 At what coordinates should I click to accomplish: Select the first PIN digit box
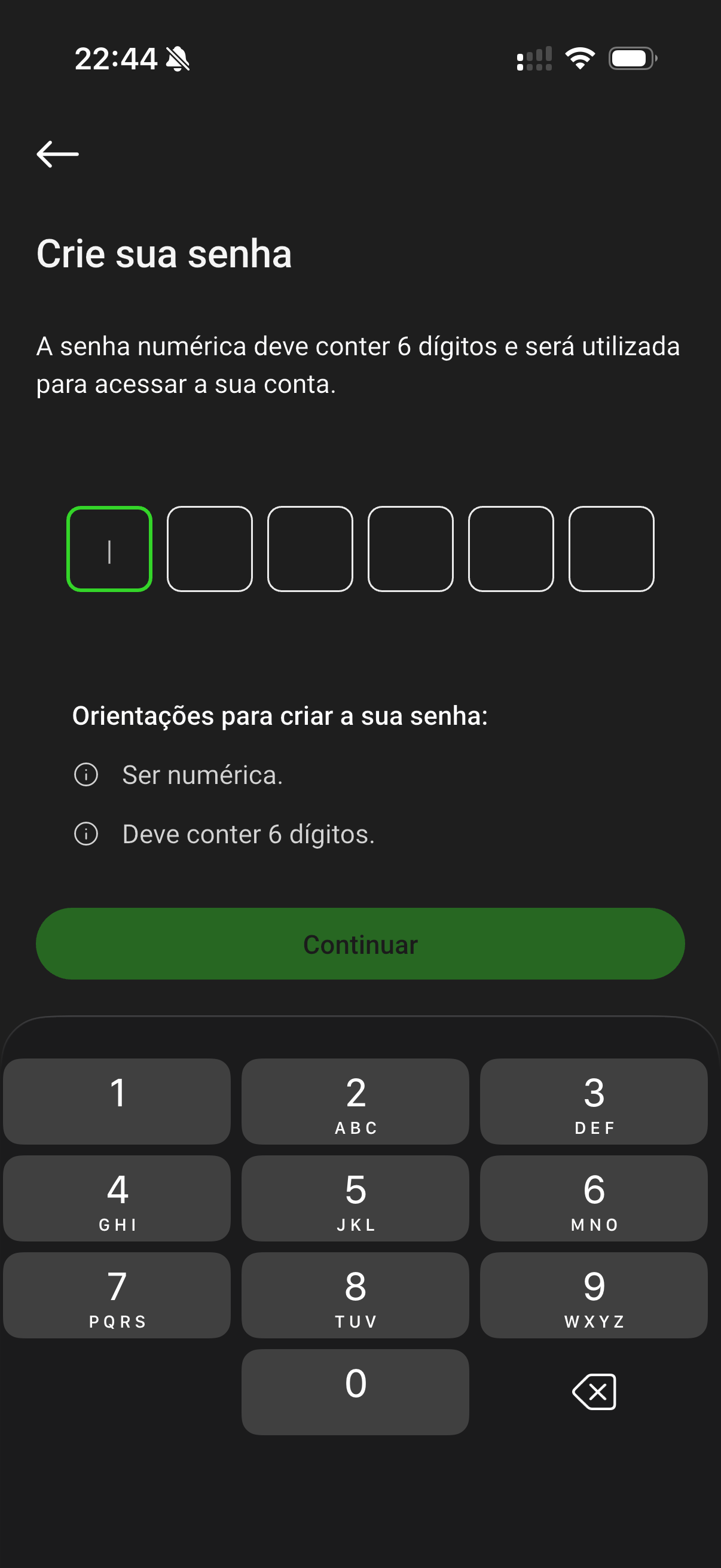[x=109, y=548]
